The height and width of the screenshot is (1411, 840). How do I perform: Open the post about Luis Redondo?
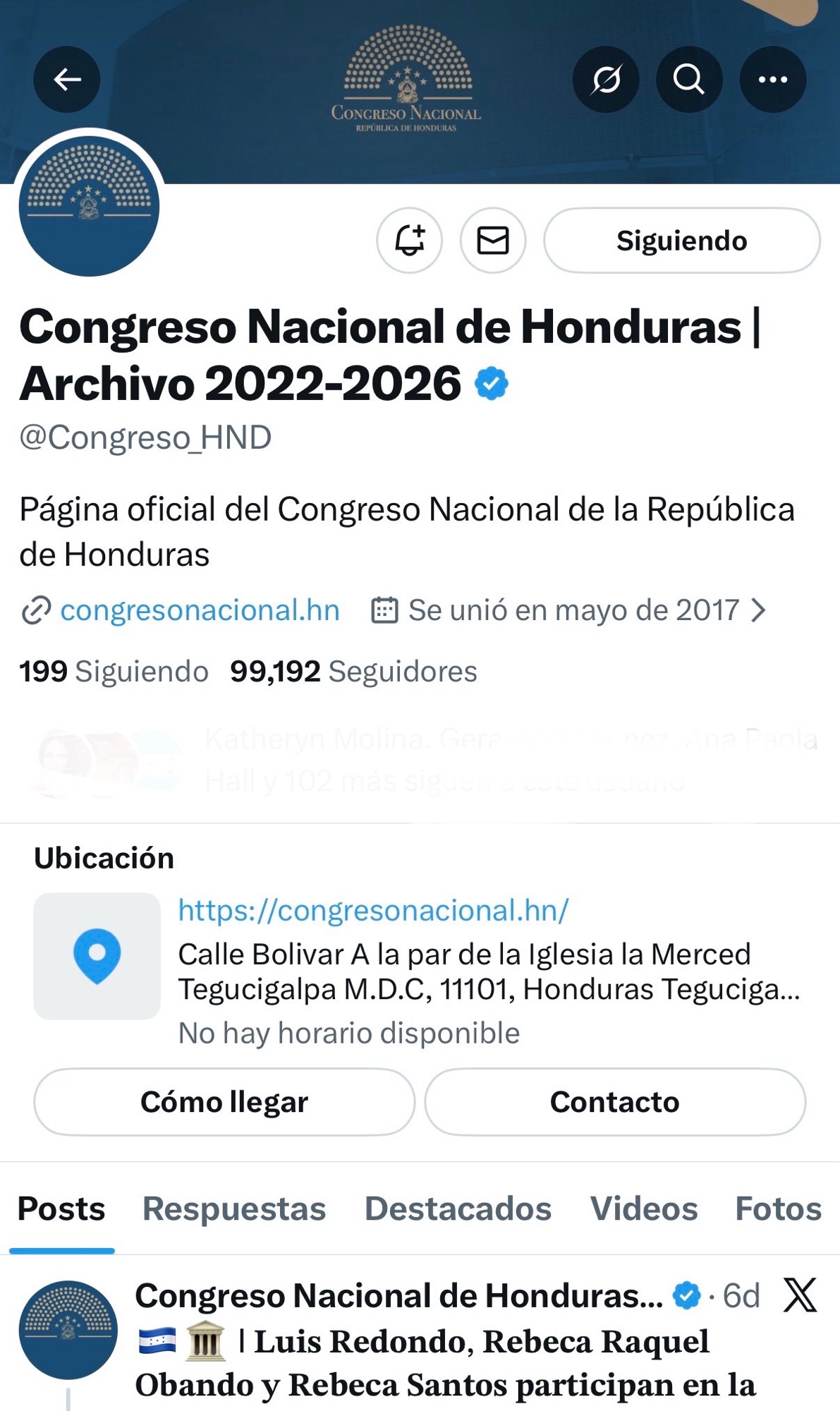[x=444, y=1362]
